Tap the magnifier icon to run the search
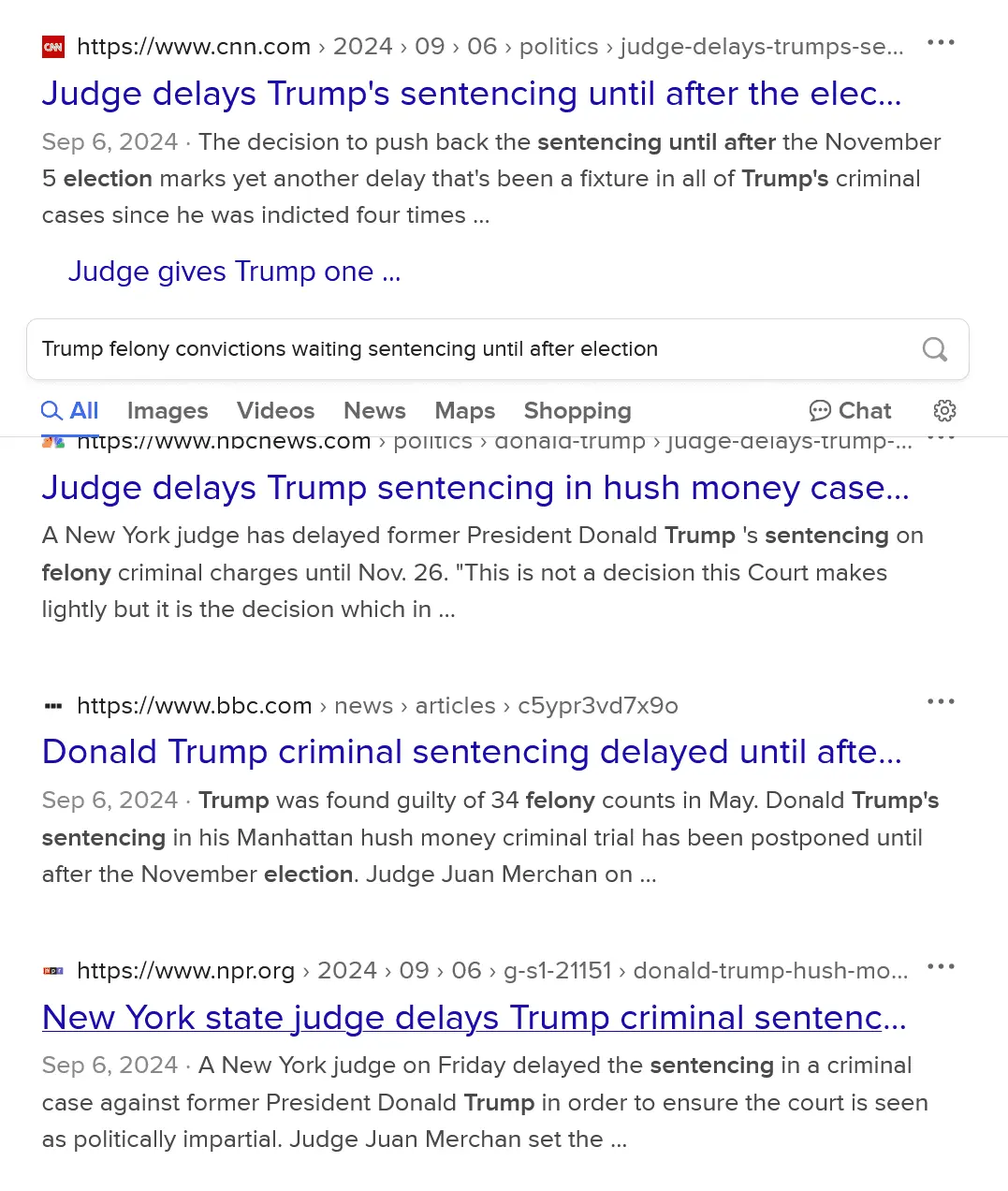 tap(935, 349)
